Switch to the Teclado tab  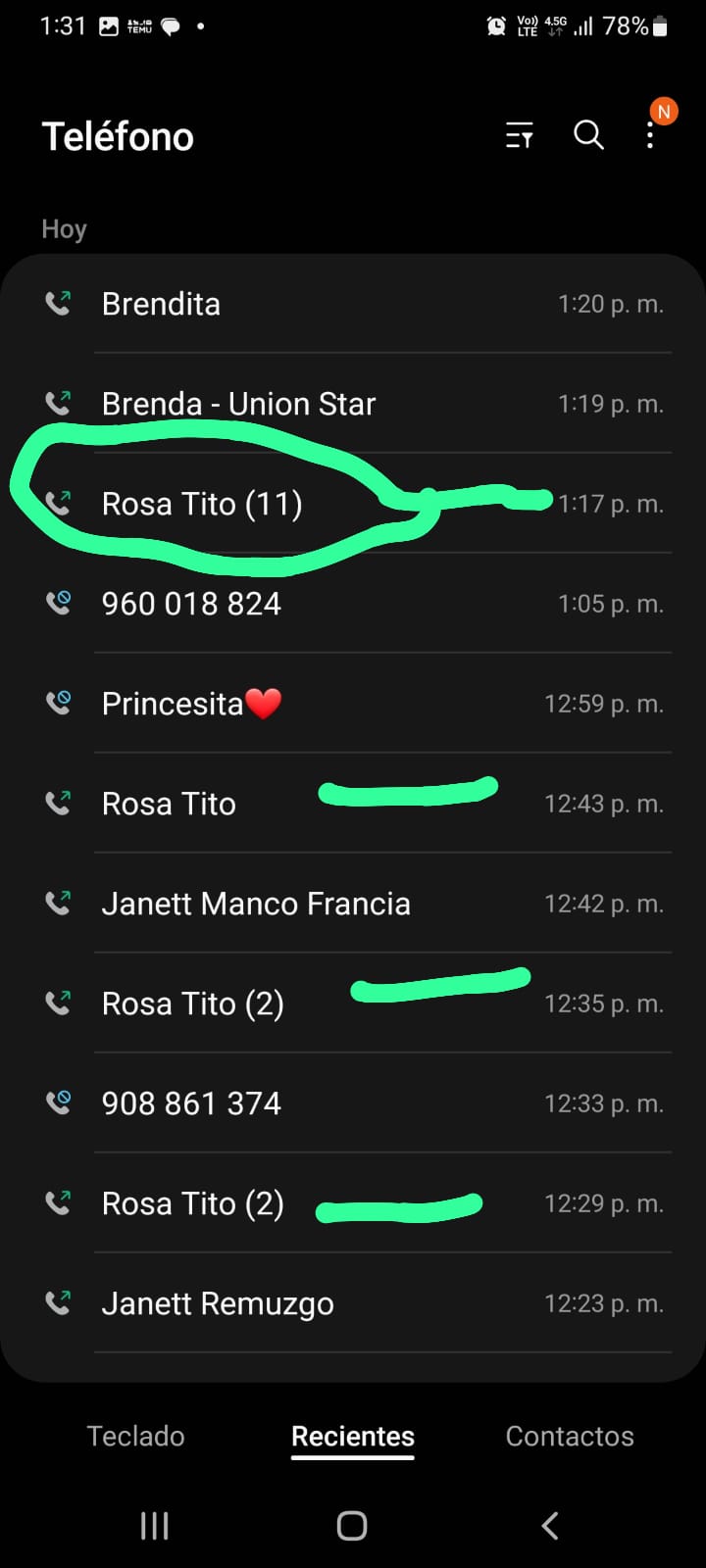point(135,1436)
